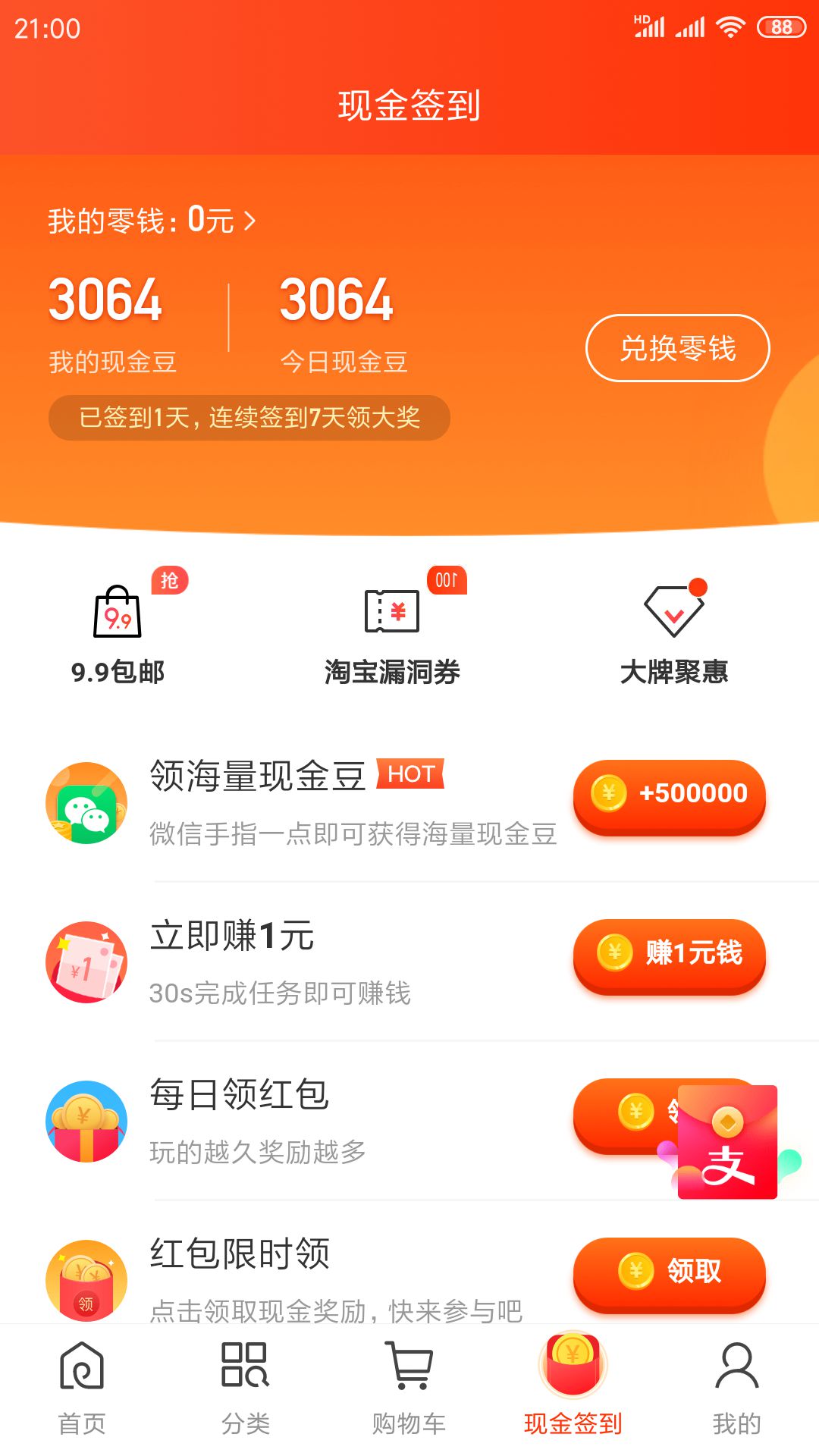Viewport: 819px width, 1456px height.
Task: Expand my wallet via the 零钱 chevron
Action: (252, 219)
